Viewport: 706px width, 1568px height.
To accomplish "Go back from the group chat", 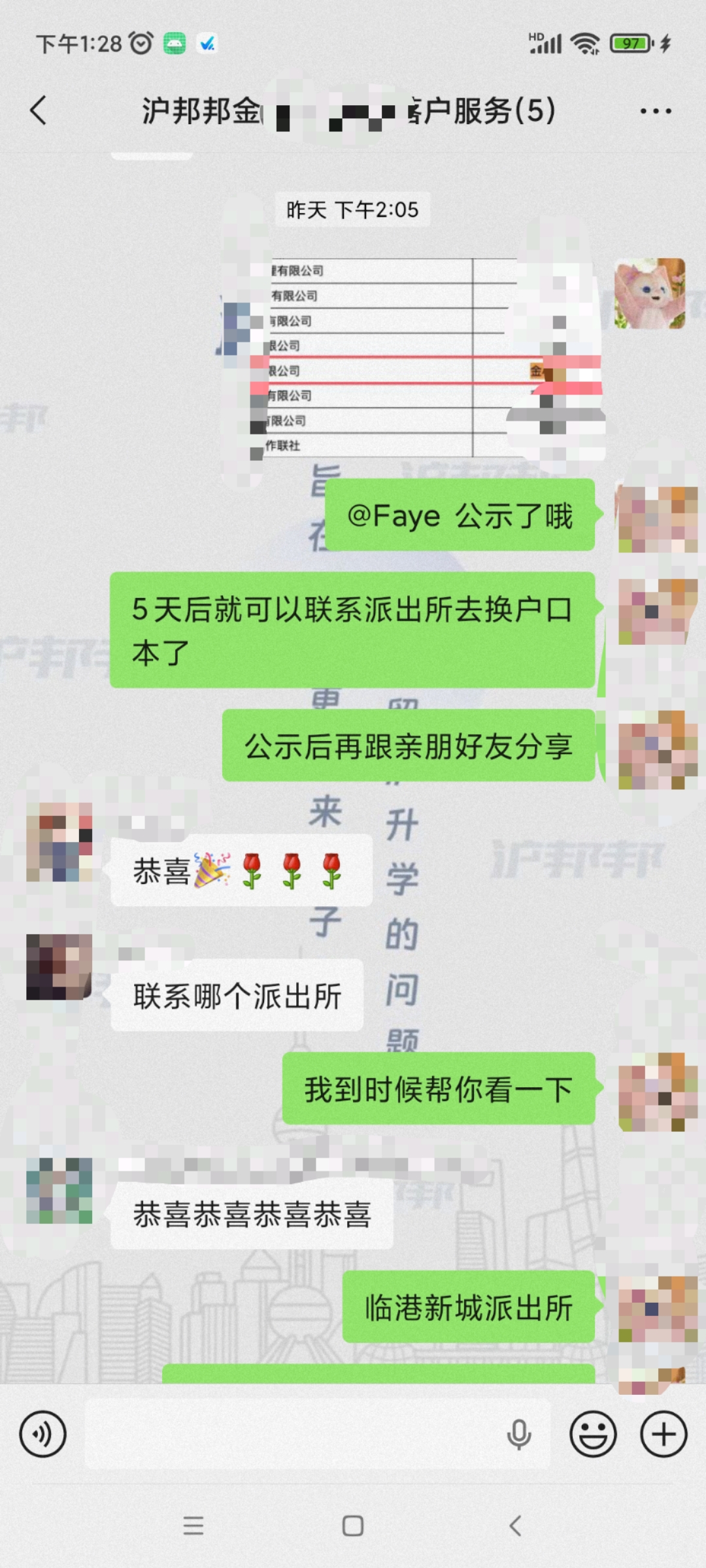I will (39, 110).
